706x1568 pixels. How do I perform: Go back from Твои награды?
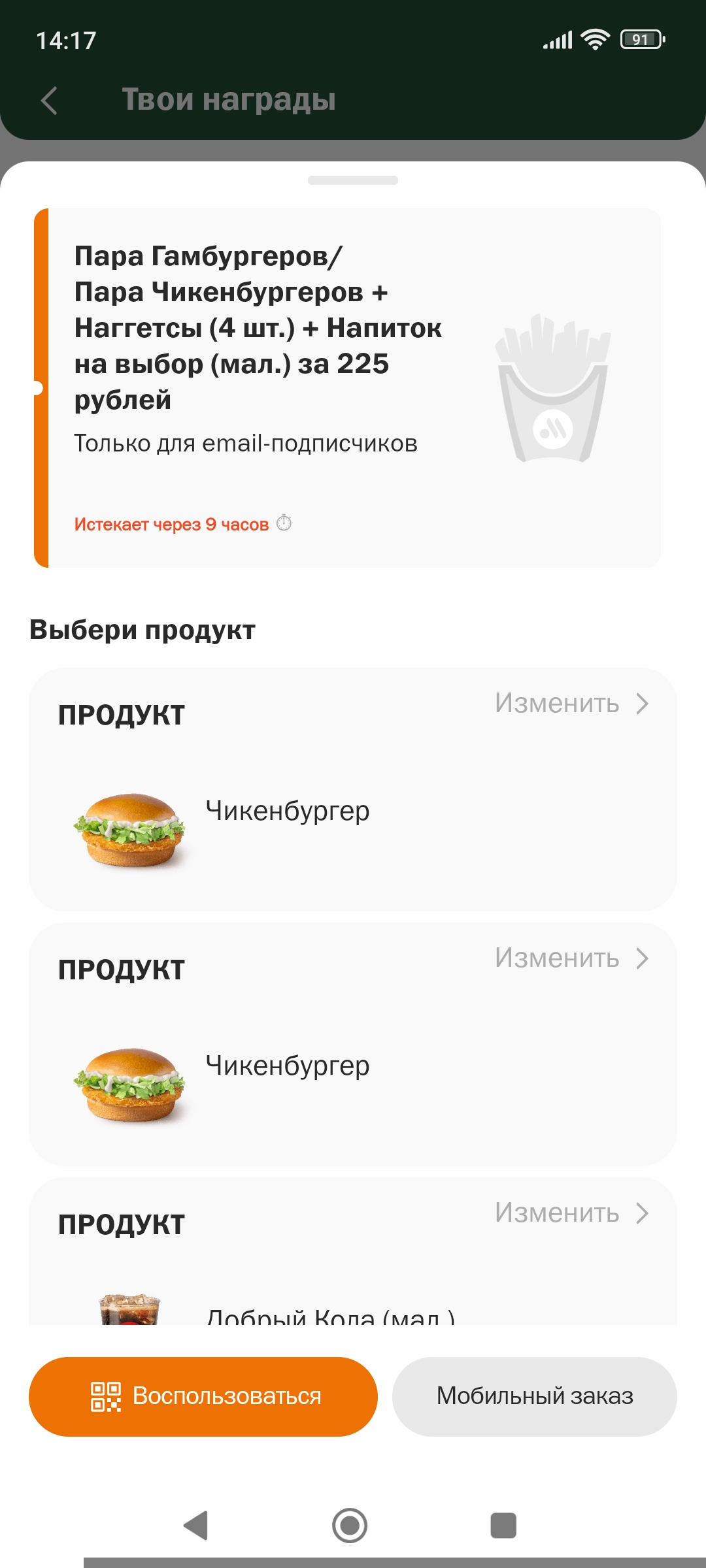50,101
